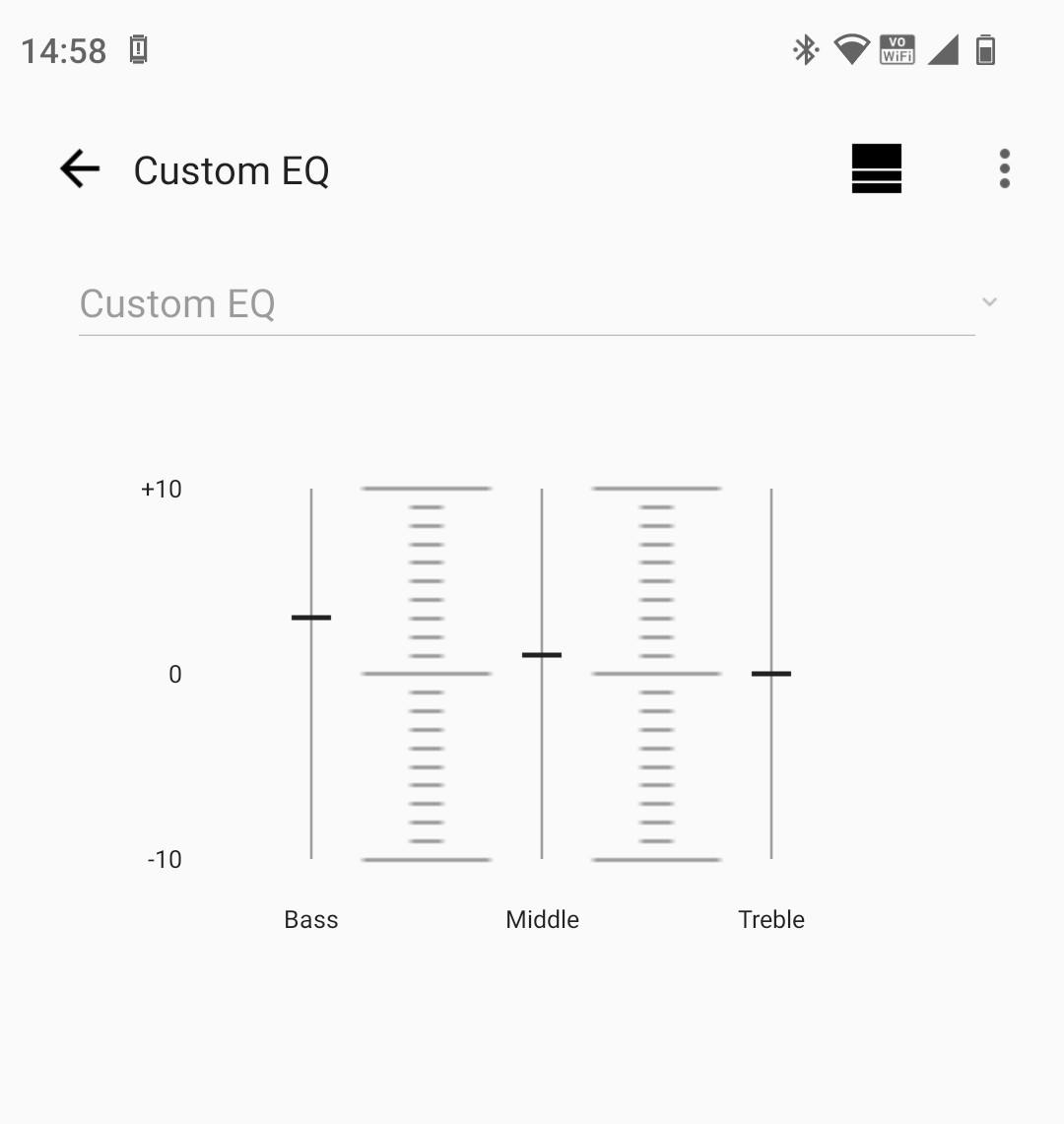Expand the Custom EQ preset dropdown
Viewport: 1064px width, 1124px height.
point(527,303)
